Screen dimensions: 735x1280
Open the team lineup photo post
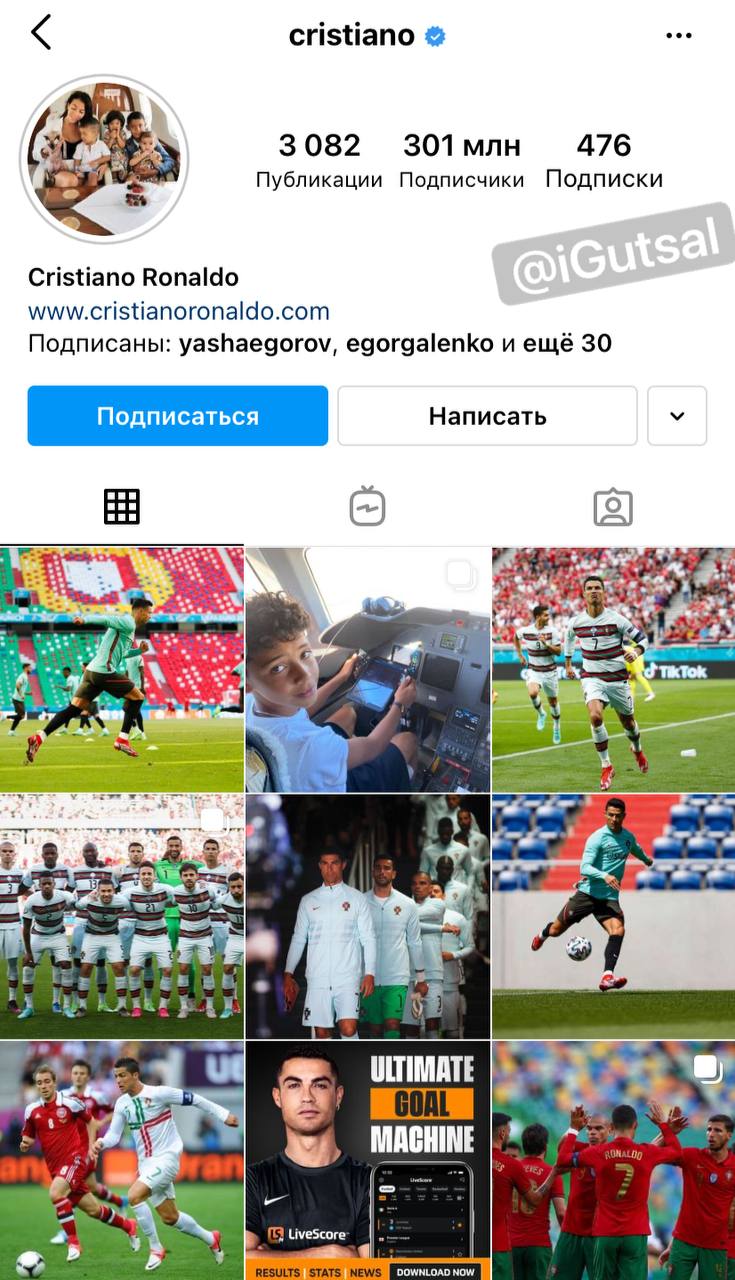point(122,916)
